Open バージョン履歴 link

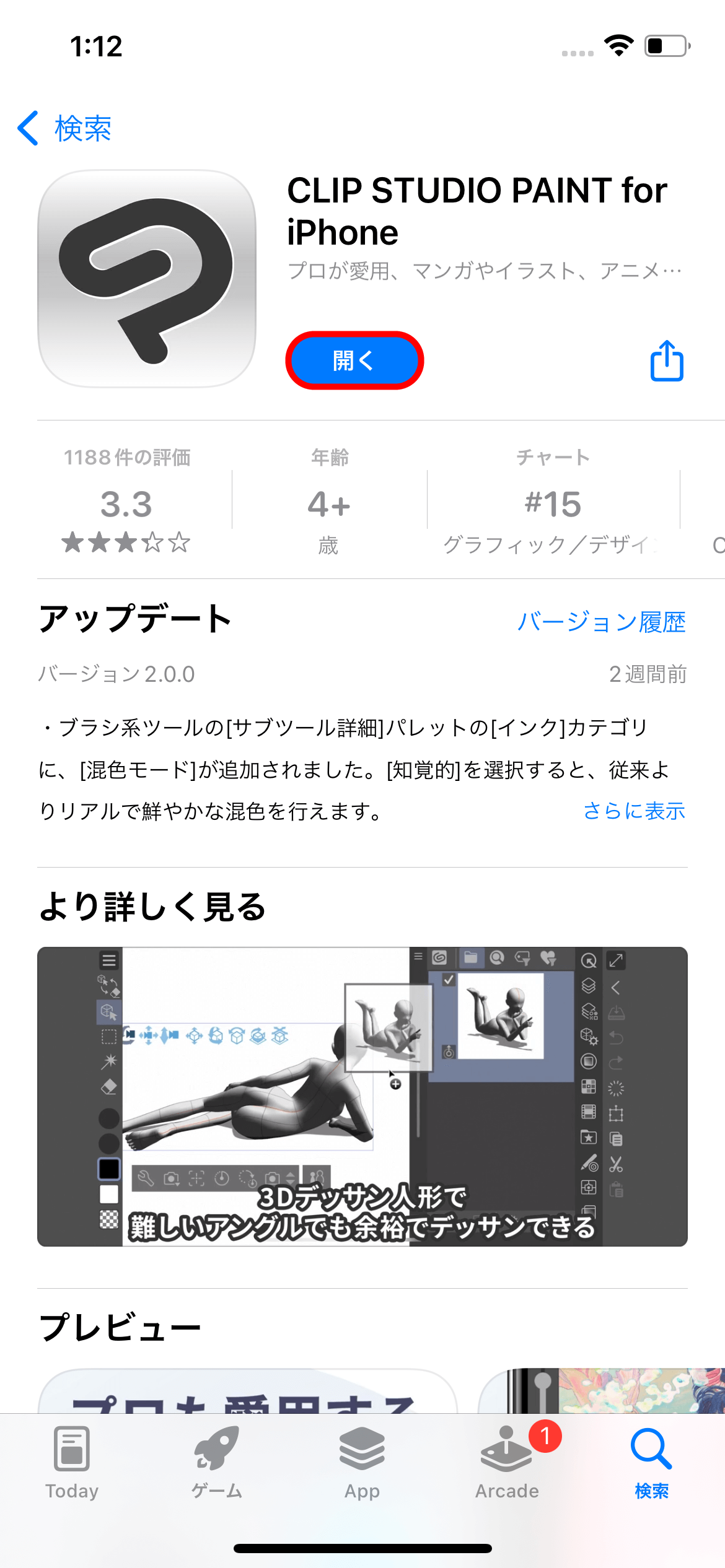[x=601, y=622]
